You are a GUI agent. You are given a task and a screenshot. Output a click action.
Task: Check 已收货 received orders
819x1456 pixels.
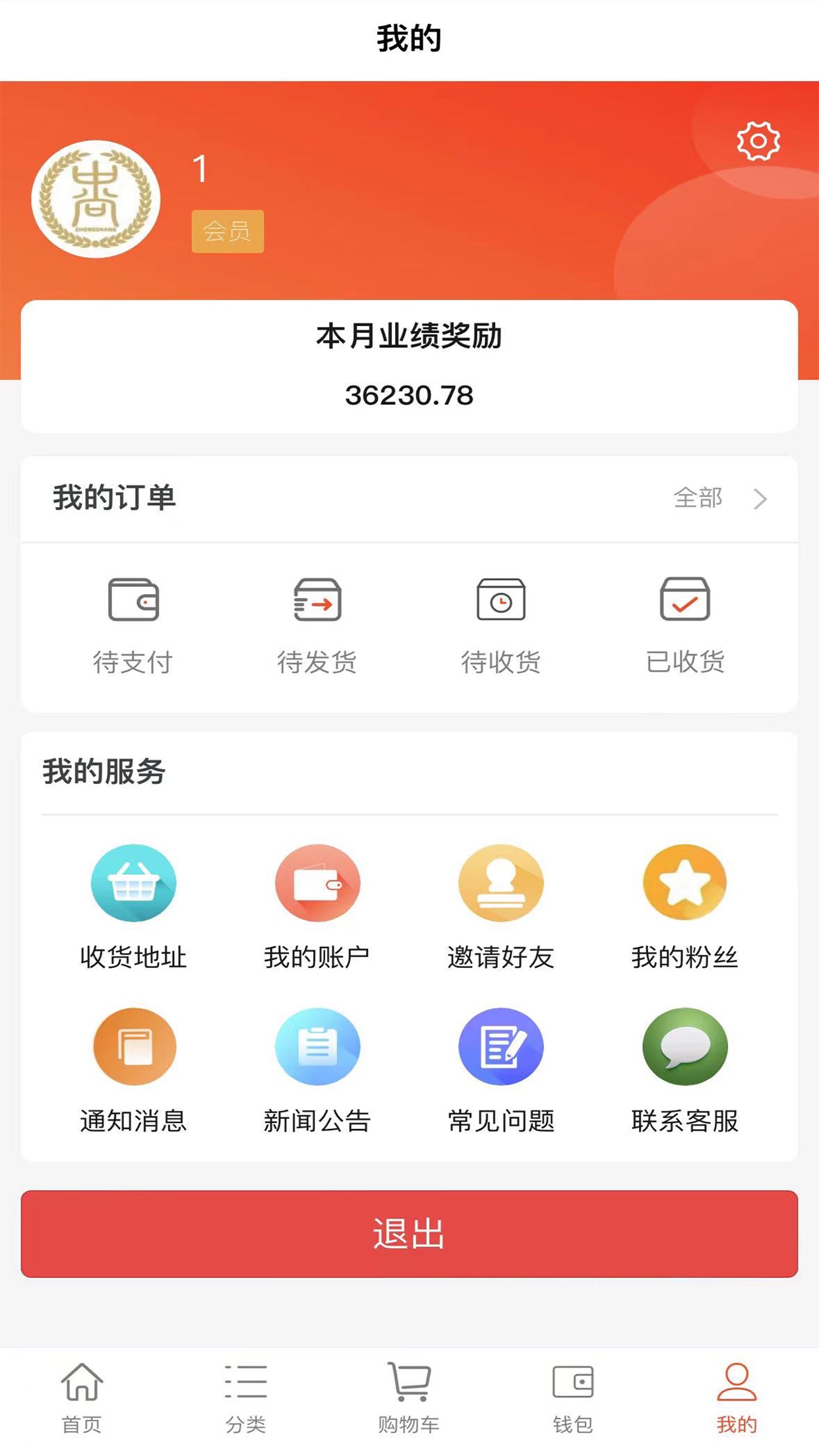click(x=686, y=623)
